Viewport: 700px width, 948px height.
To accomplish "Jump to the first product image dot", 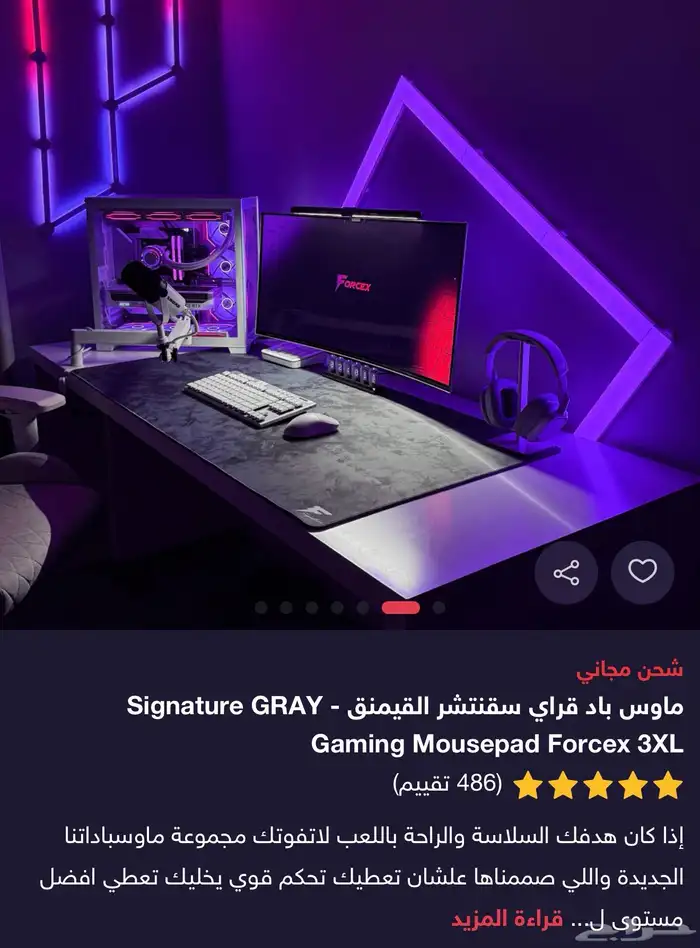I will (x=261, y=607).
